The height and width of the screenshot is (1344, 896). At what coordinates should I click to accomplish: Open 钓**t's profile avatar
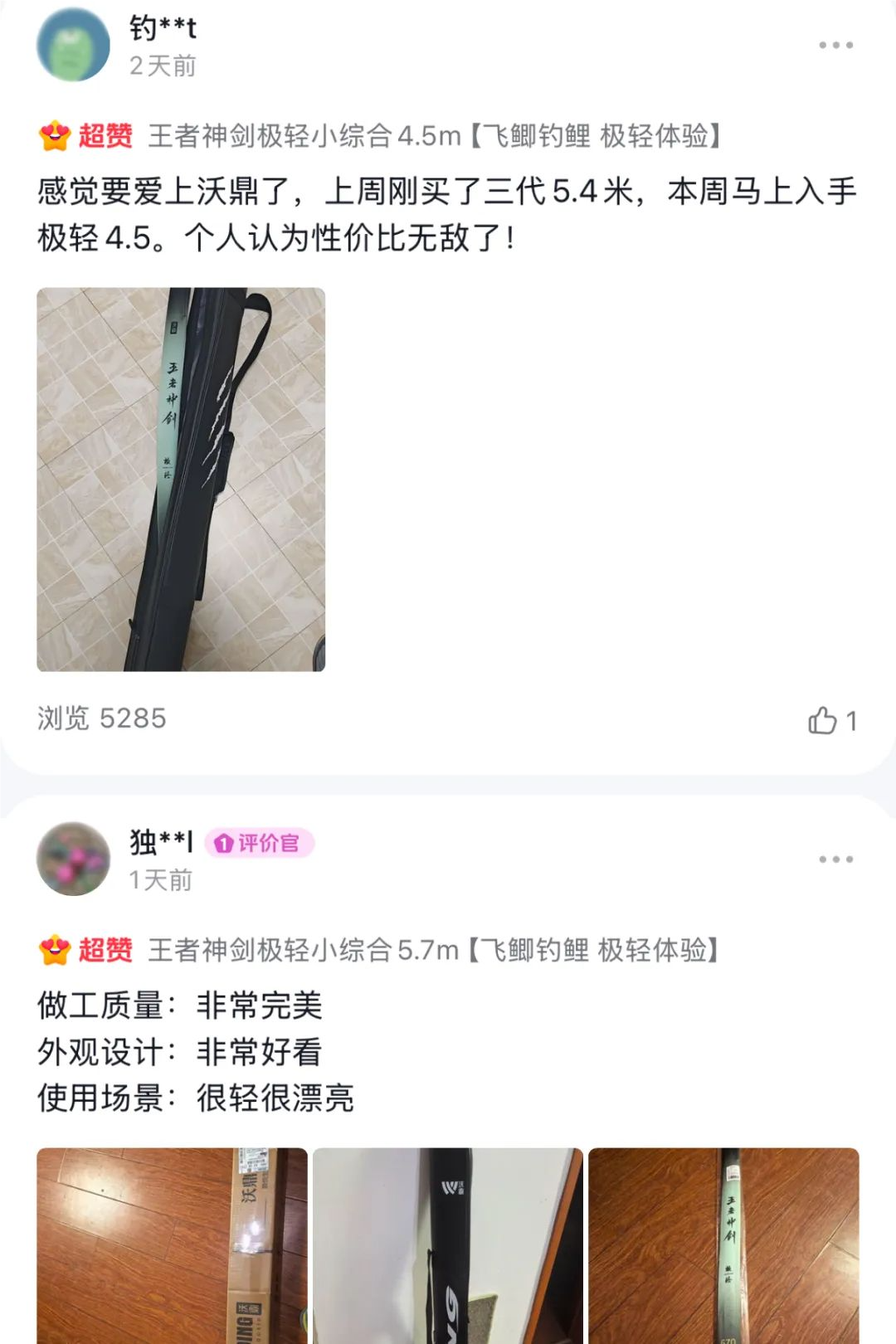[x=74, y=45]
